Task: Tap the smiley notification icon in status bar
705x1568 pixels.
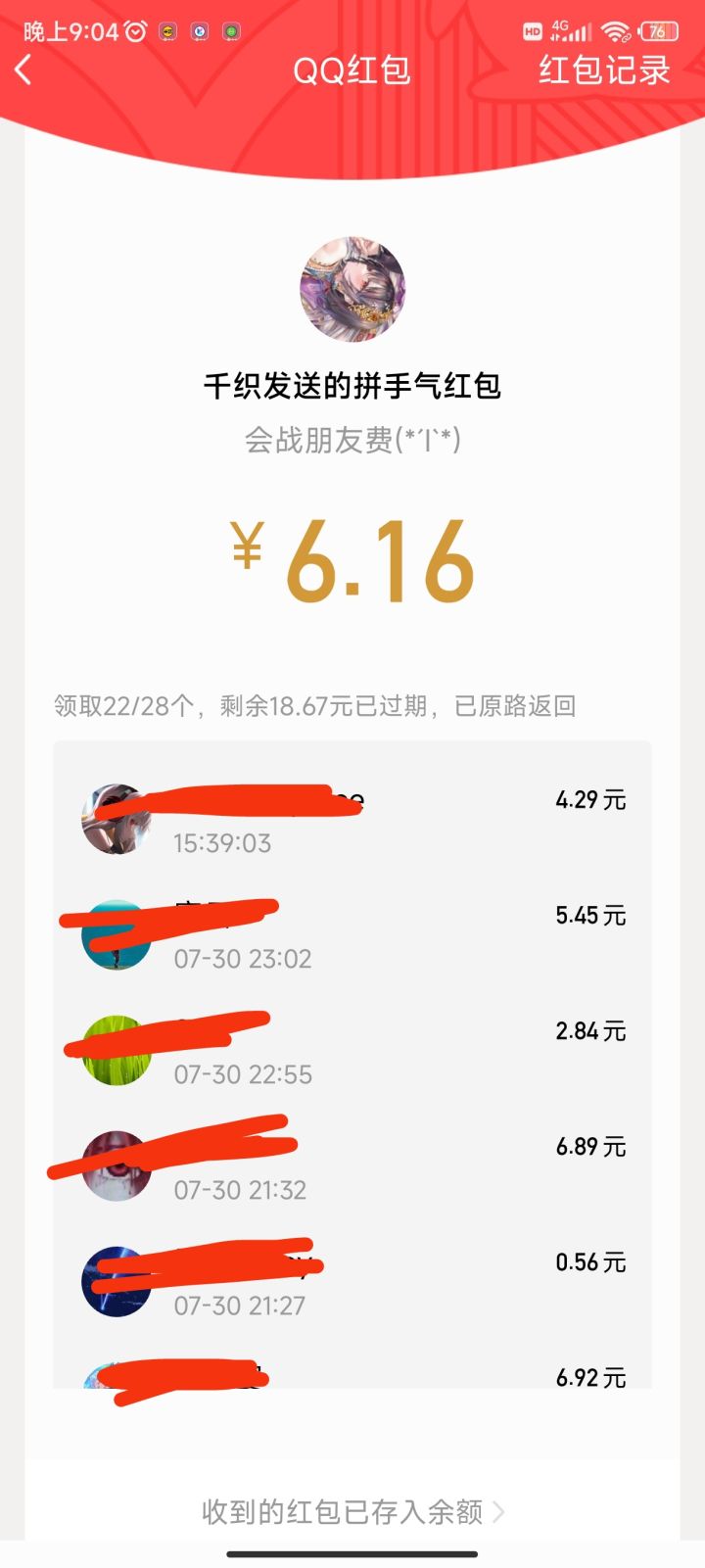Action: [166, 29]
